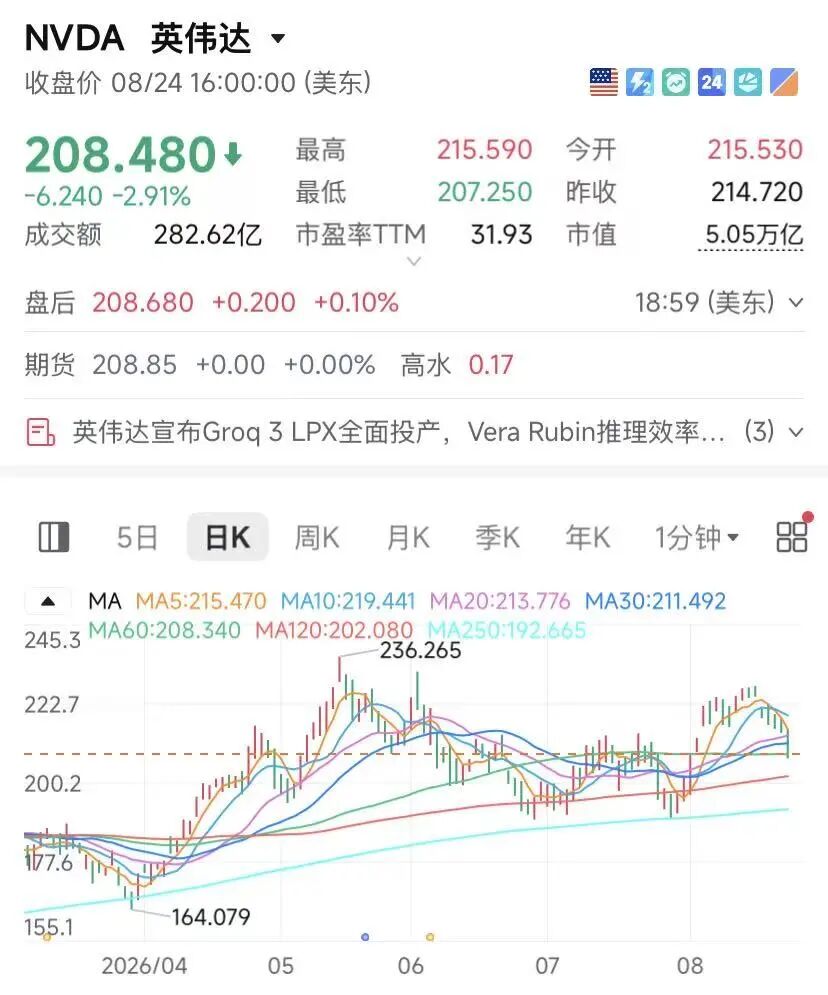The width and height of the screenshot is (828, 995).
Task: View the 年K chart
Action: coord(588,537)
